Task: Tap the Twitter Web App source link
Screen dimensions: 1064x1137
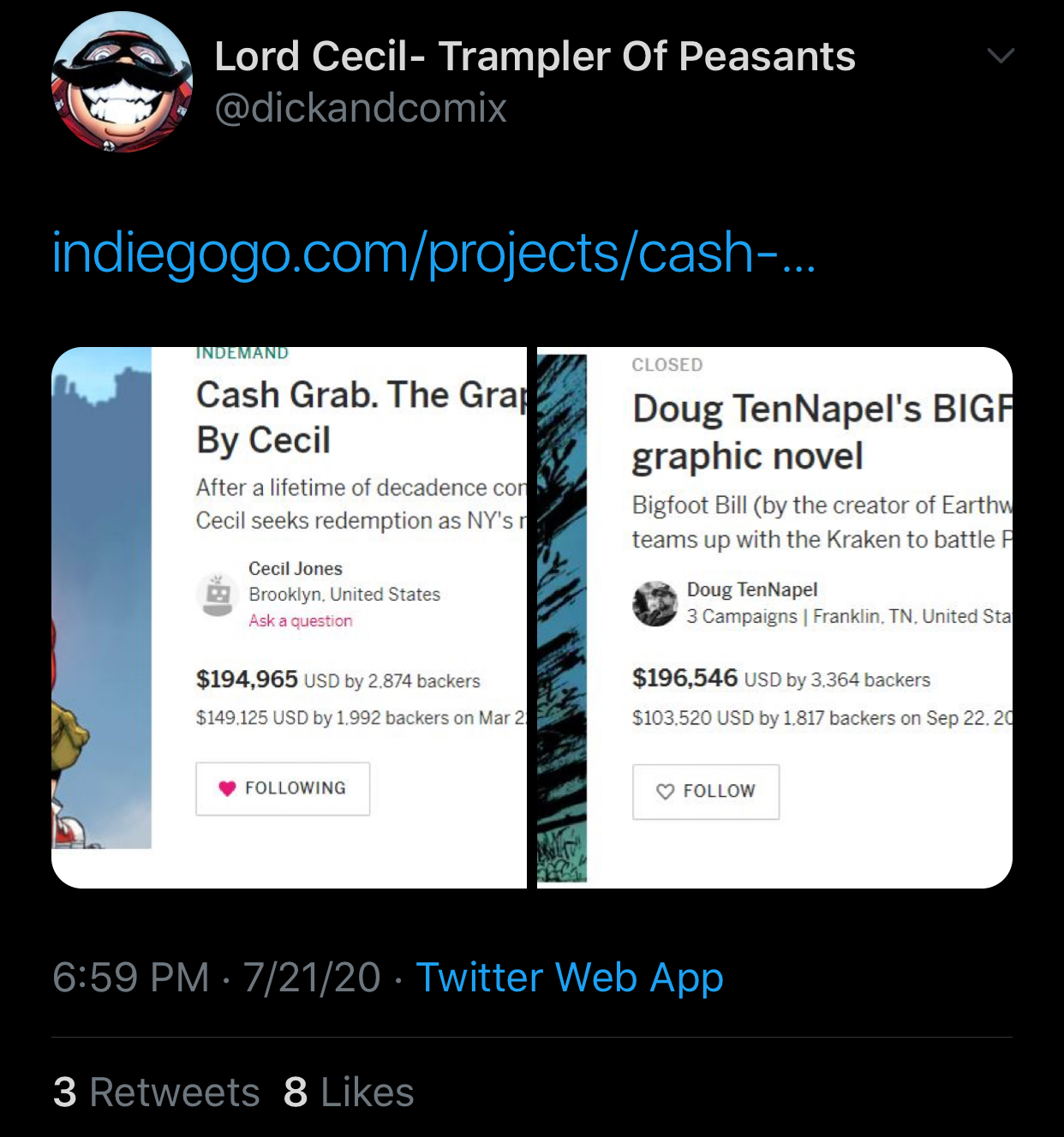Action: (570, 978)
